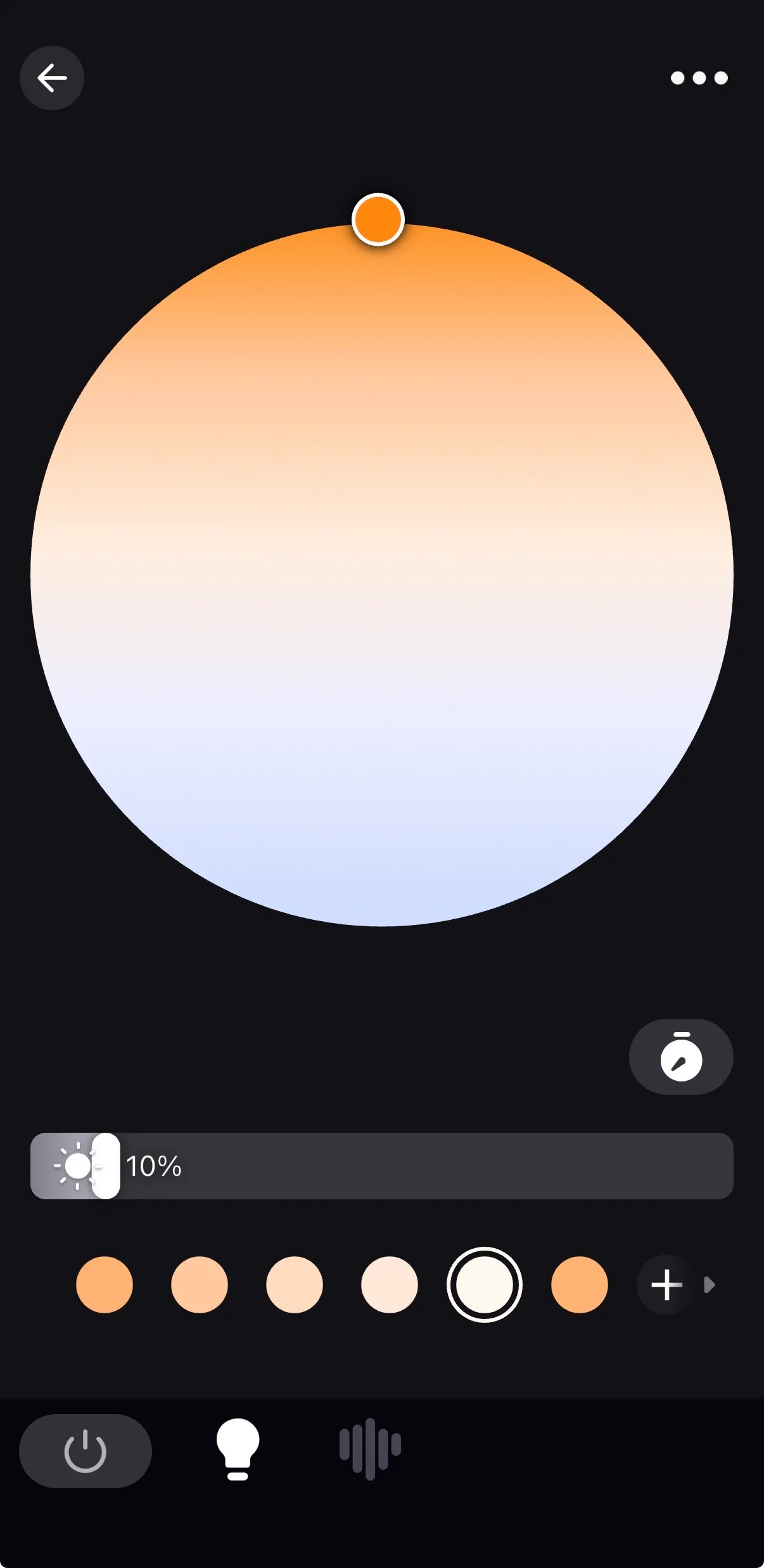Add a new color preset
The height and width of the screenshot is (1568, 764).
666,1285
